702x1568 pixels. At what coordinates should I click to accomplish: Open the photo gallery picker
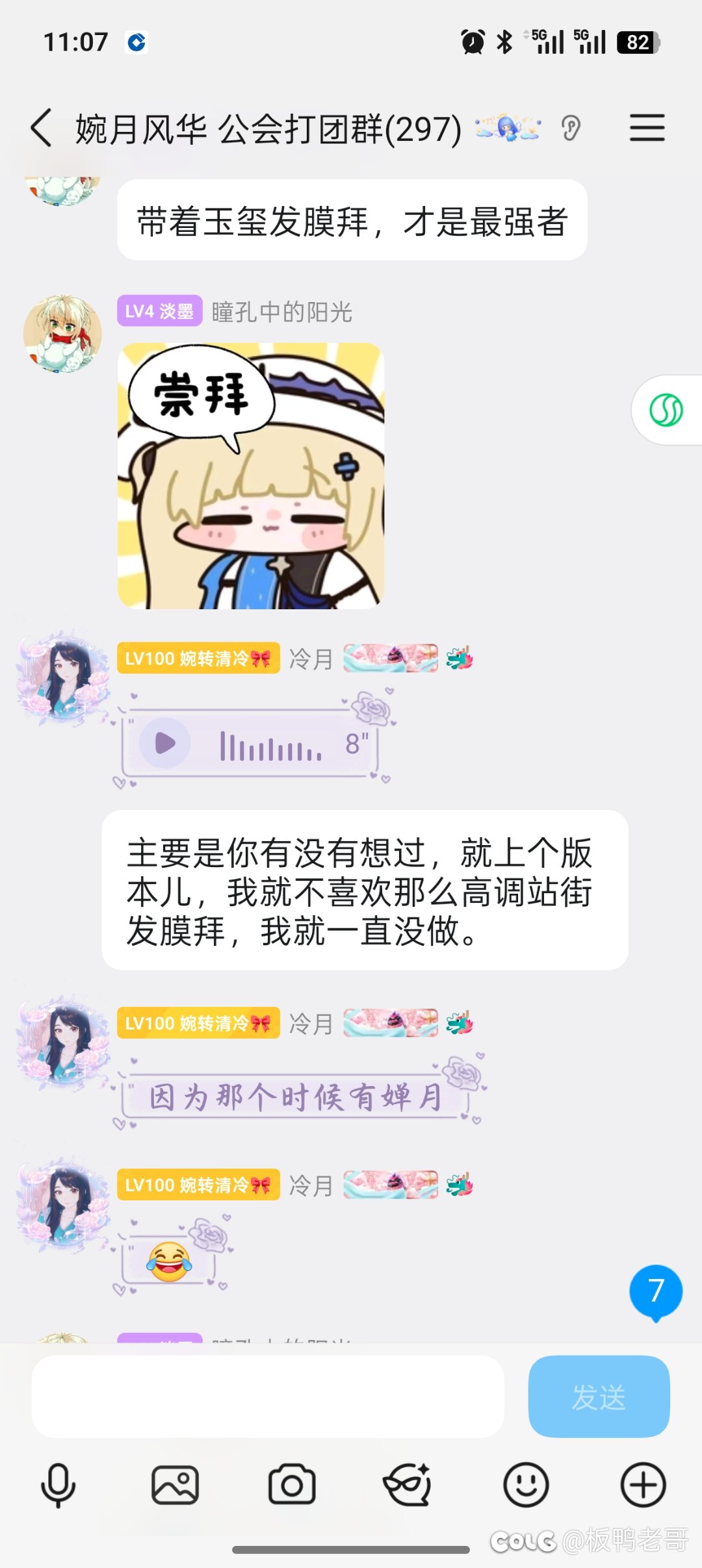pyautogui.click(x=175, y=1485)
